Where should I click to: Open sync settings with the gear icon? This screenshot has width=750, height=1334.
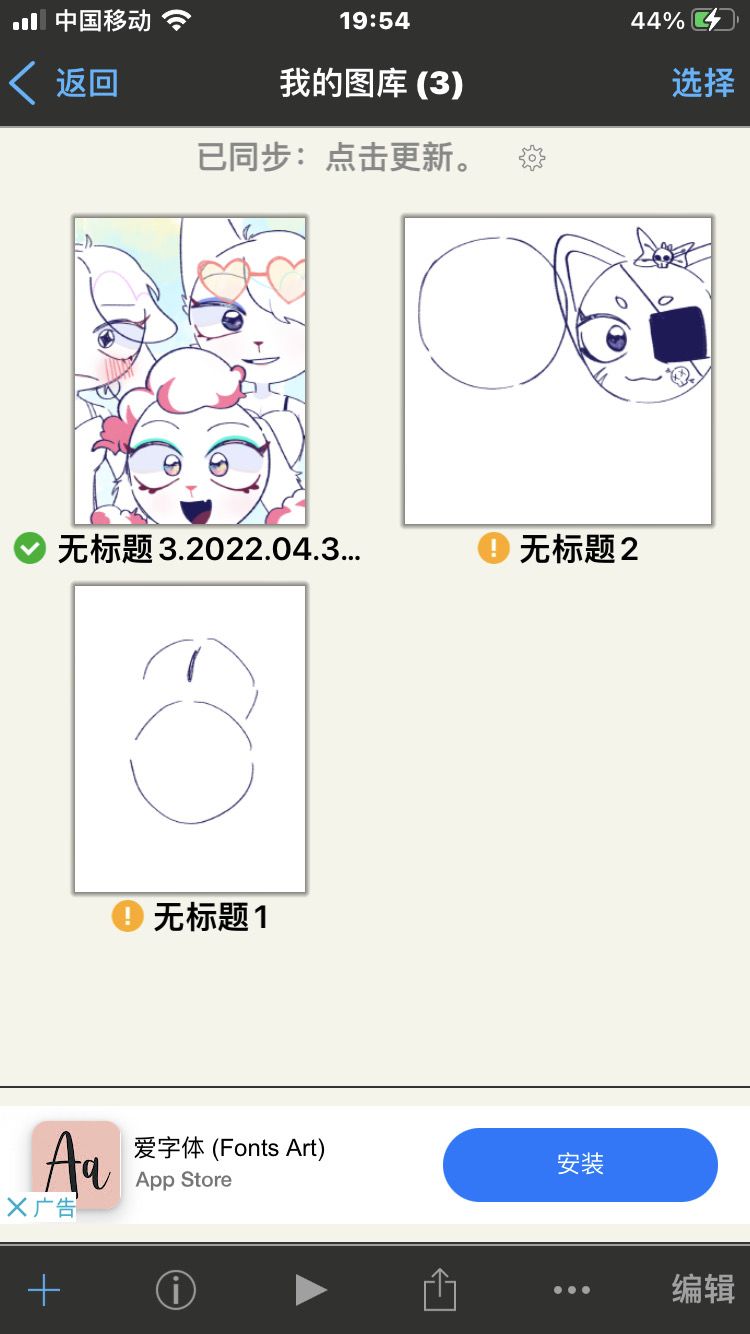[532, 158]
